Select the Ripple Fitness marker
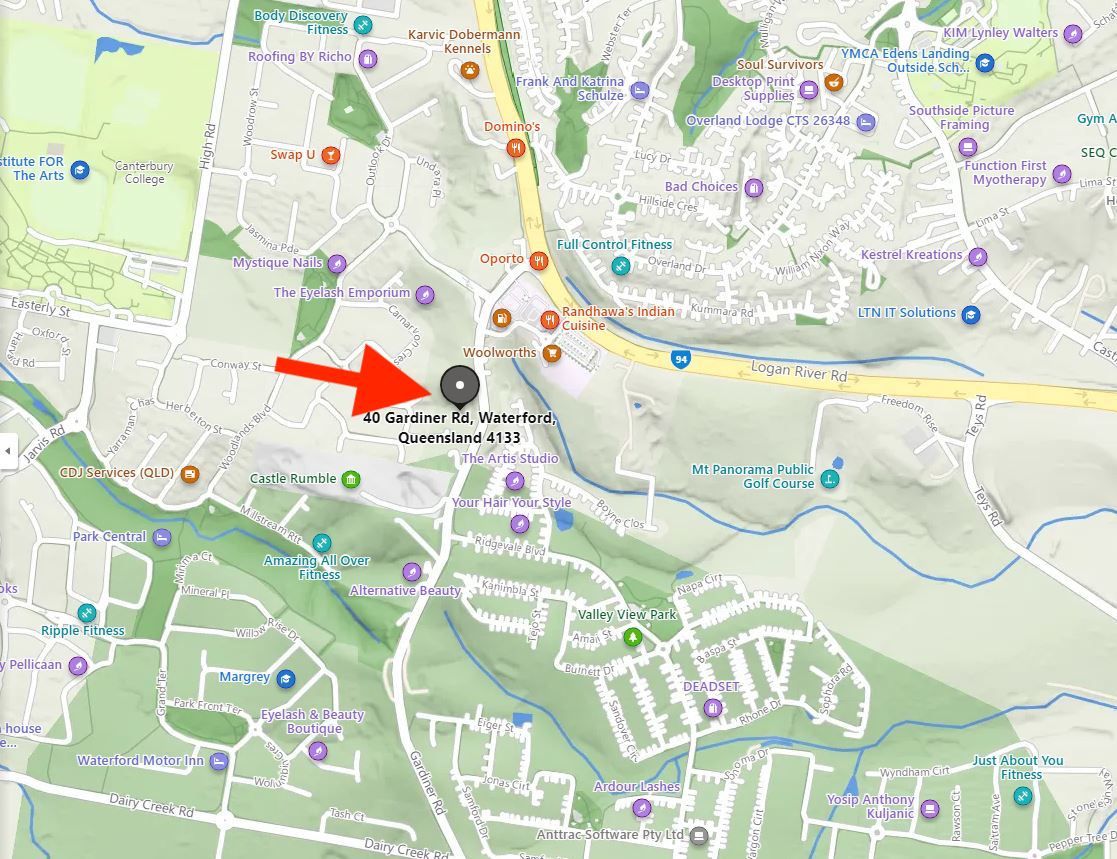This screenshot has width=1117, height=859. click(x=87, y=612)
